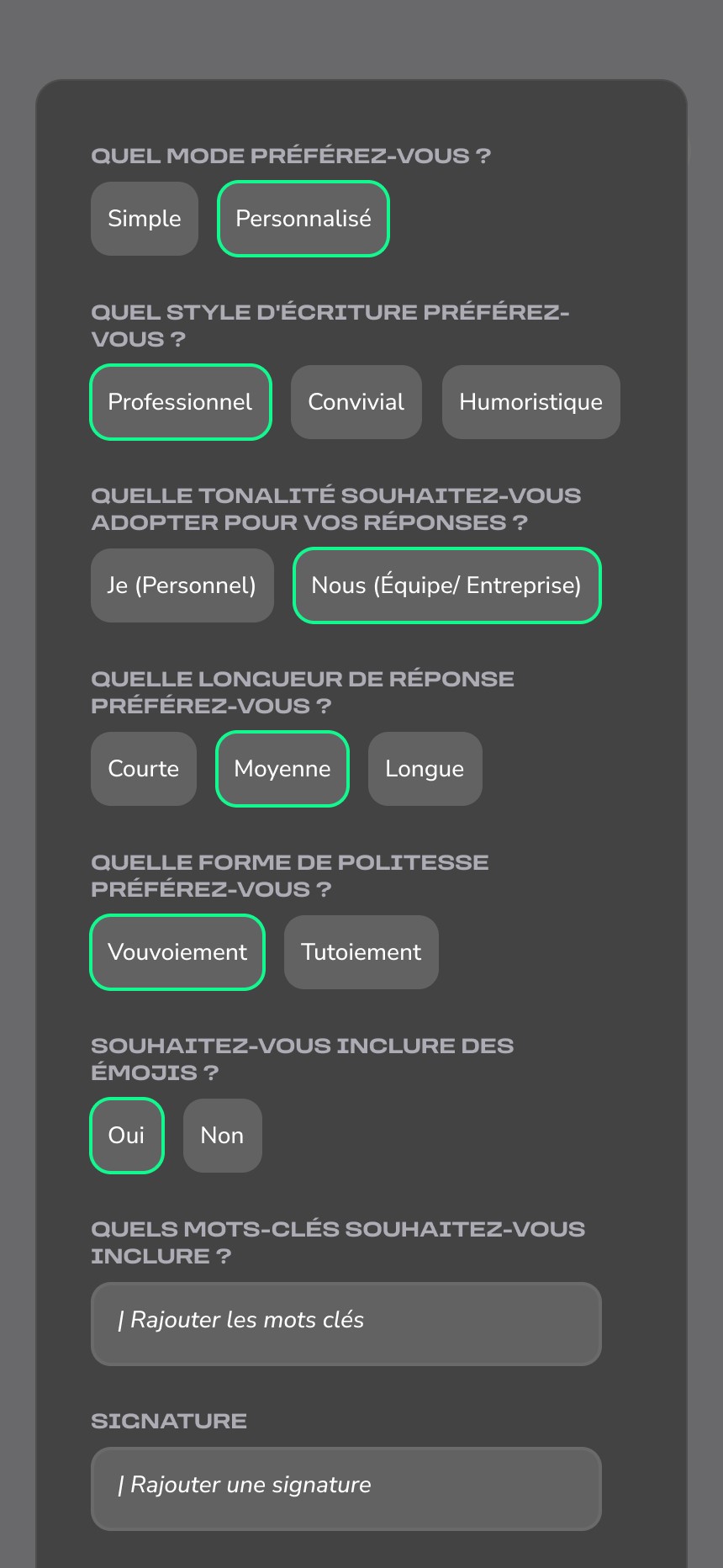
Task: Set response length to Moyenne
Action: point(282,769)
